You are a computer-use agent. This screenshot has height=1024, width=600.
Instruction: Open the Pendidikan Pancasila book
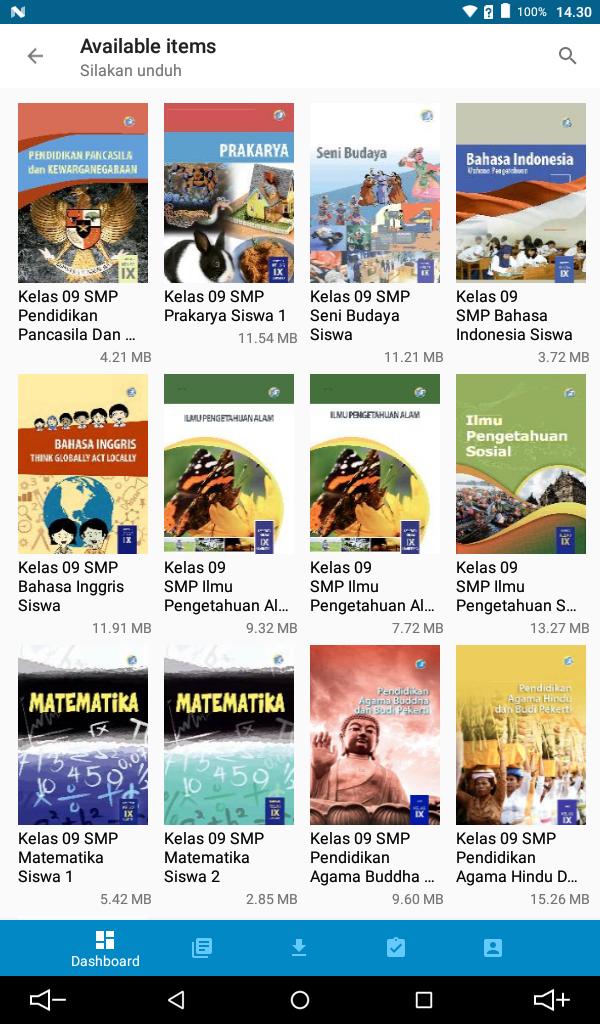[83, 193]
